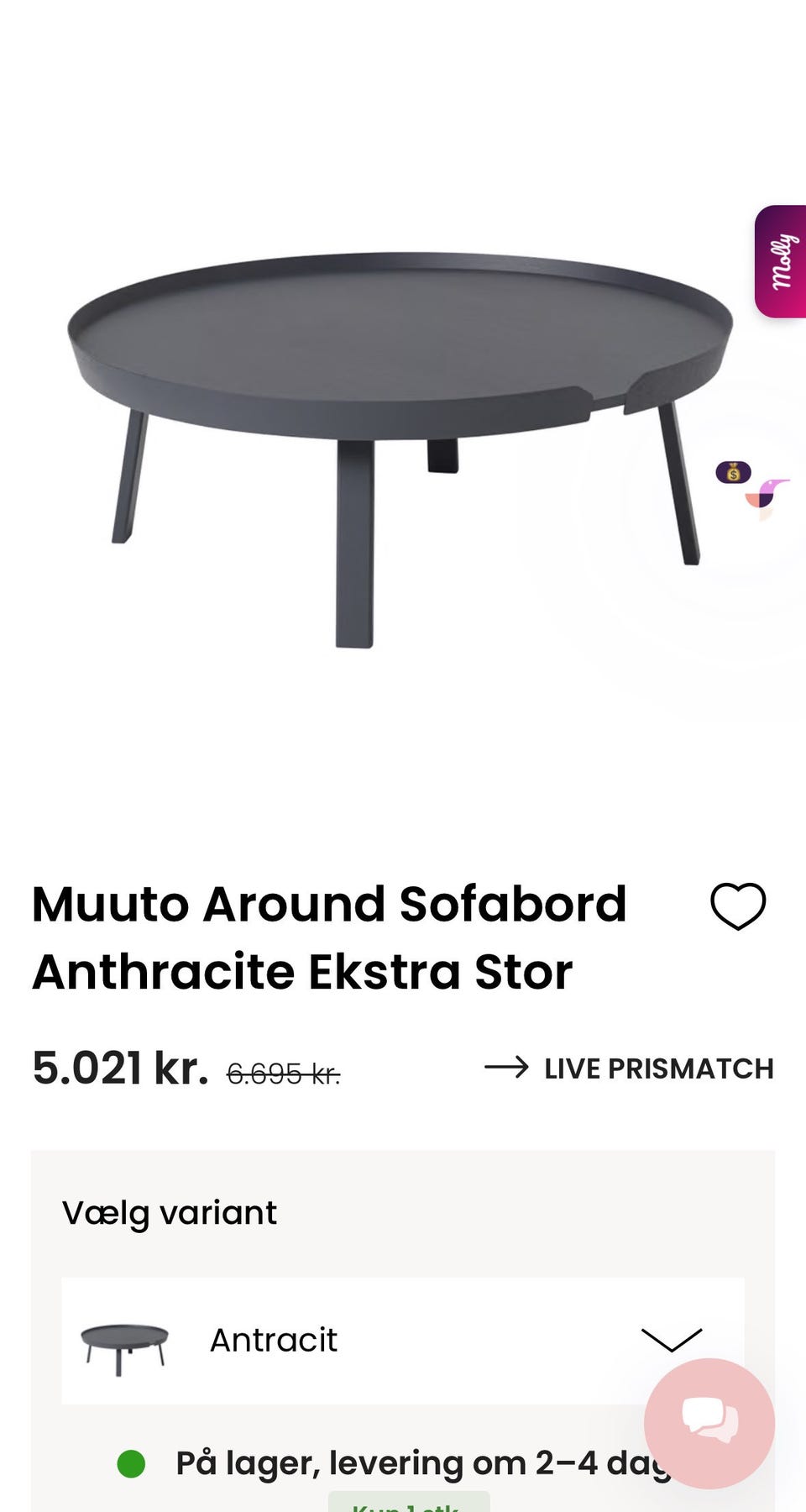
Task: Open the chat support bubble
Action: point(709,1423)
